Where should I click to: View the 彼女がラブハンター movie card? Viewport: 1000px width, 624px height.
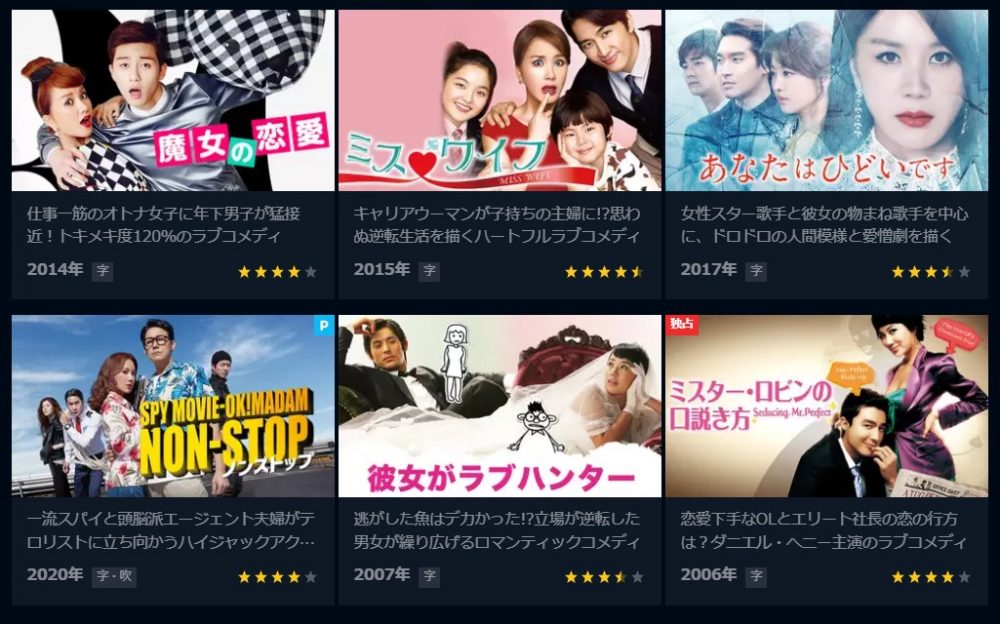click(499, 407)
